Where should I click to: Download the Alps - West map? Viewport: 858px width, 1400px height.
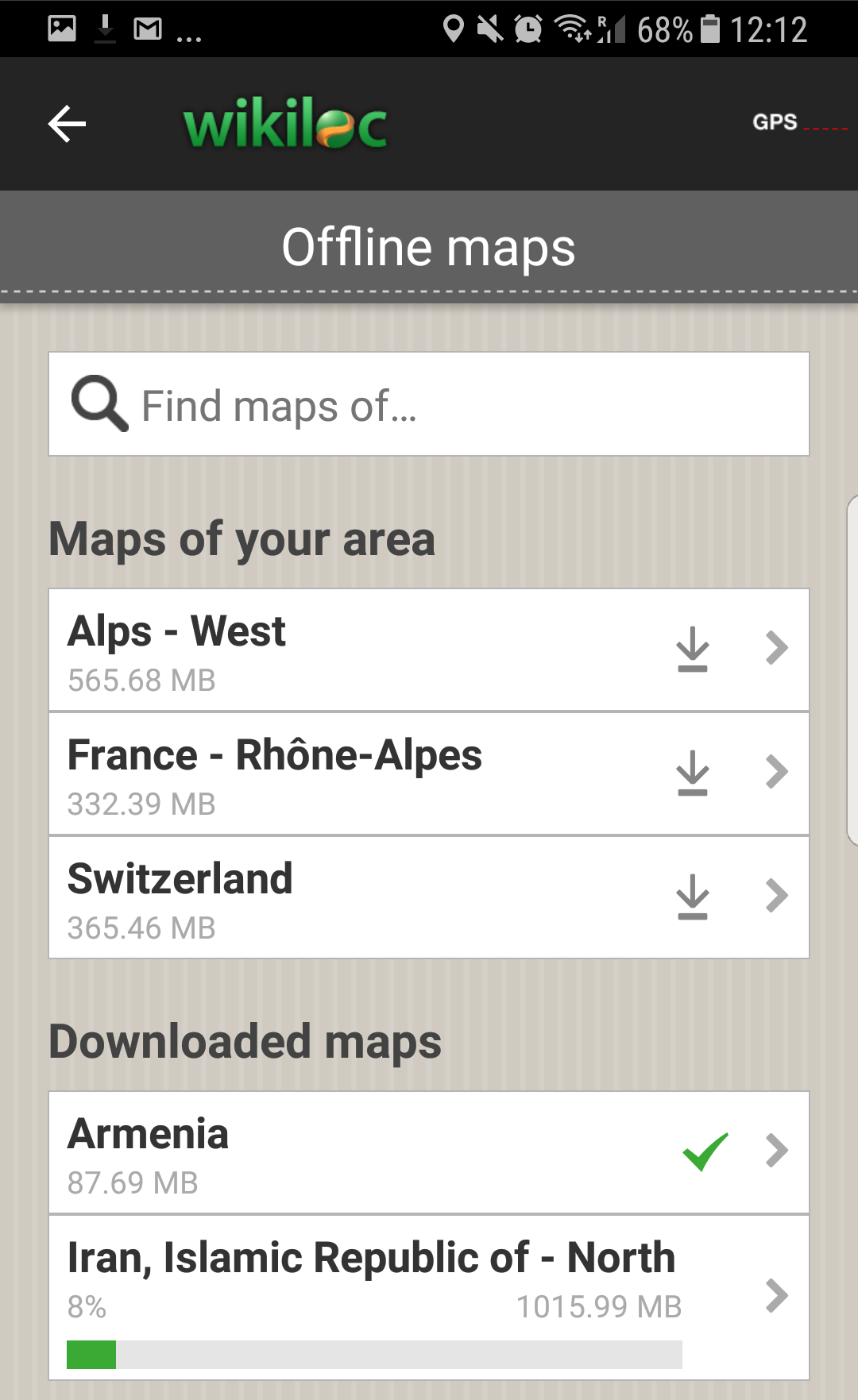[693, 649]
